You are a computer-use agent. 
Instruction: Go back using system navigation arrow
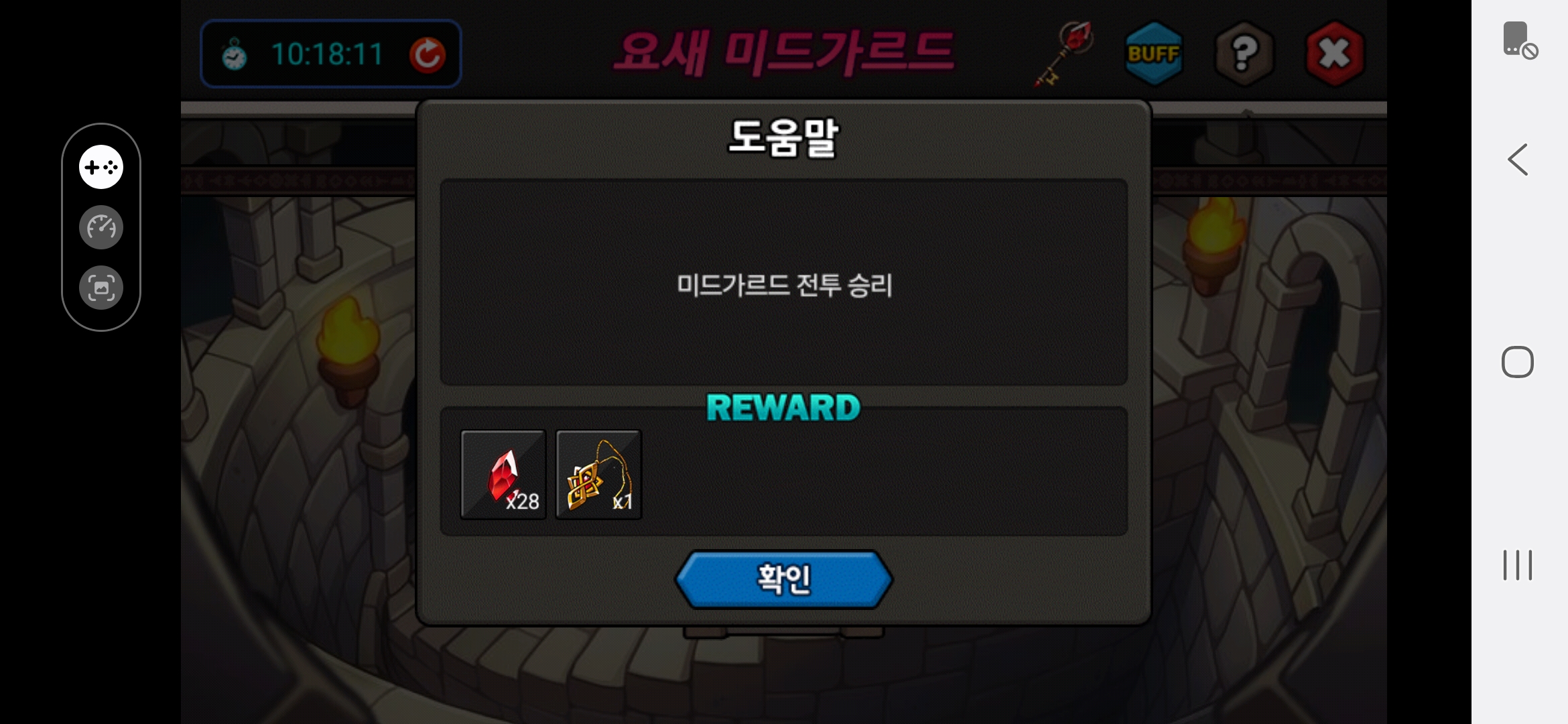point(1518,160)
